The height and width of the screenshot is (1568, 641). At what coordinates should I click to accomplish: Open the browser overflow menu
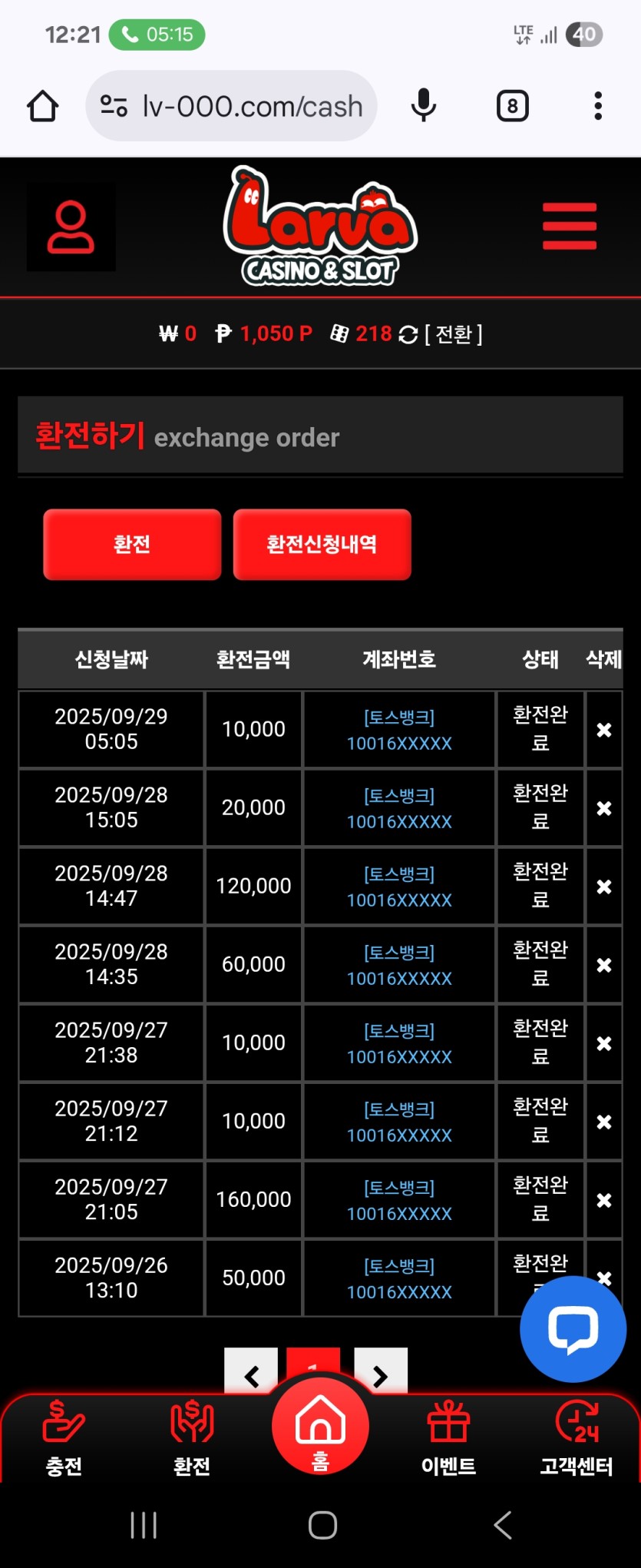[x=598, y=106]
